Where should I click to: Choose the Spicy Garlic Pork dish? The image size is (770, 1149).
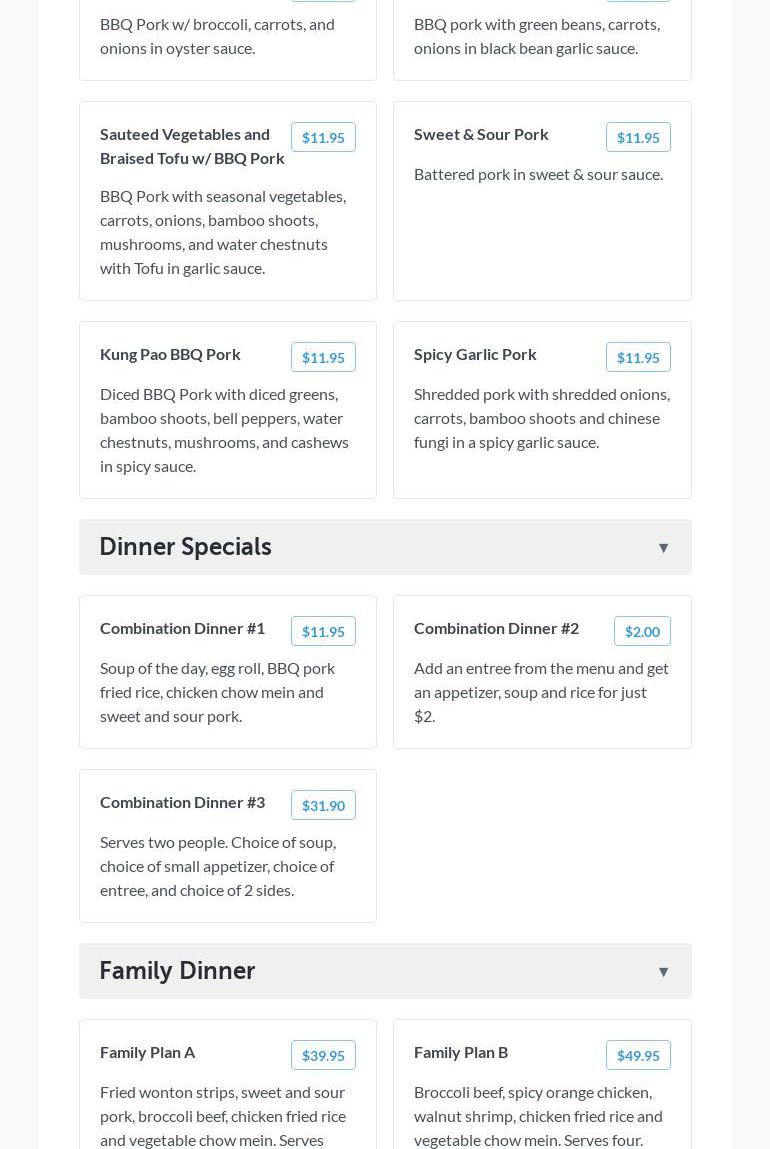[x=475, y=354]
